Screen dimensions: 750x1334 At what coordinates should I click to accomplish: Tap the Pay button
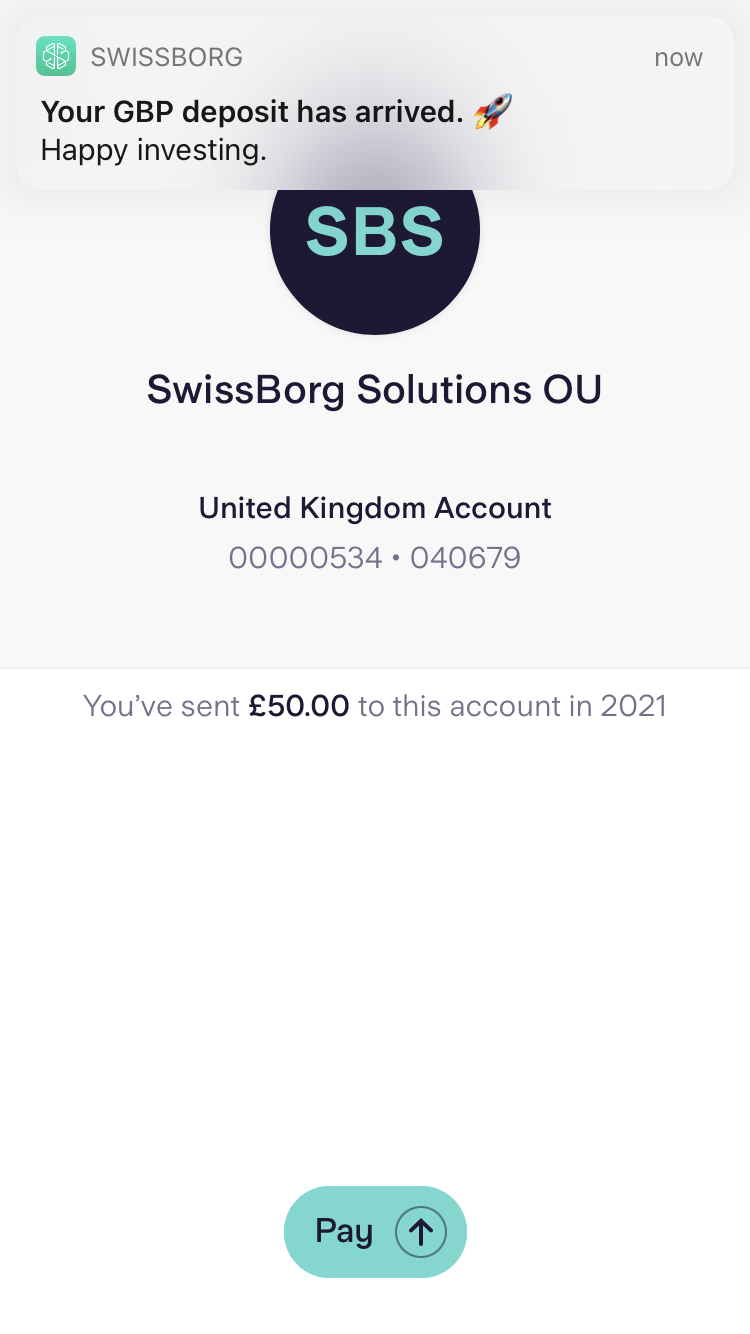coord(375,1231)
